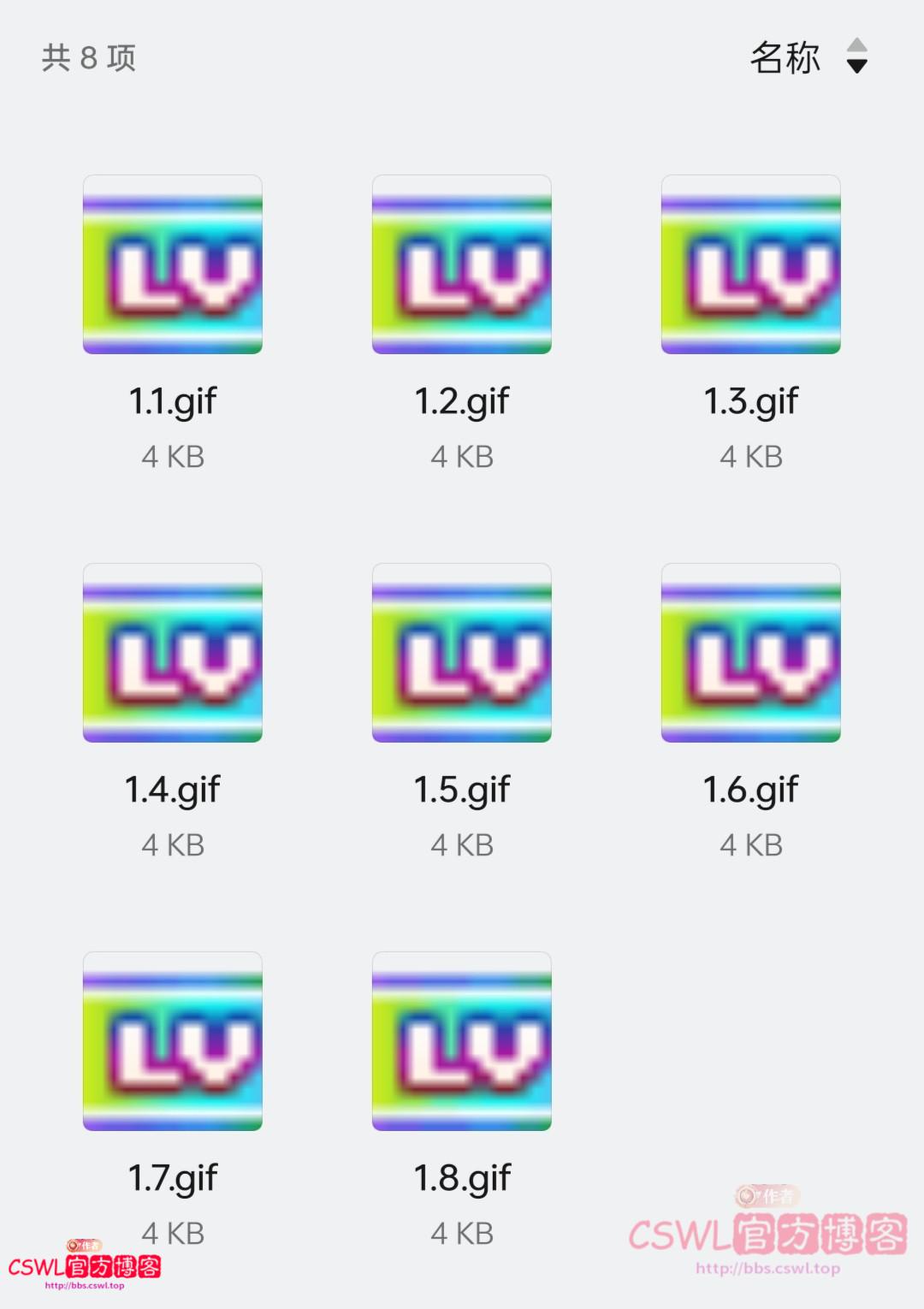The height and width of the screenshot is (1309, 924).
Task: Open the file 1.1.gif
Action: tap(173, 264)
